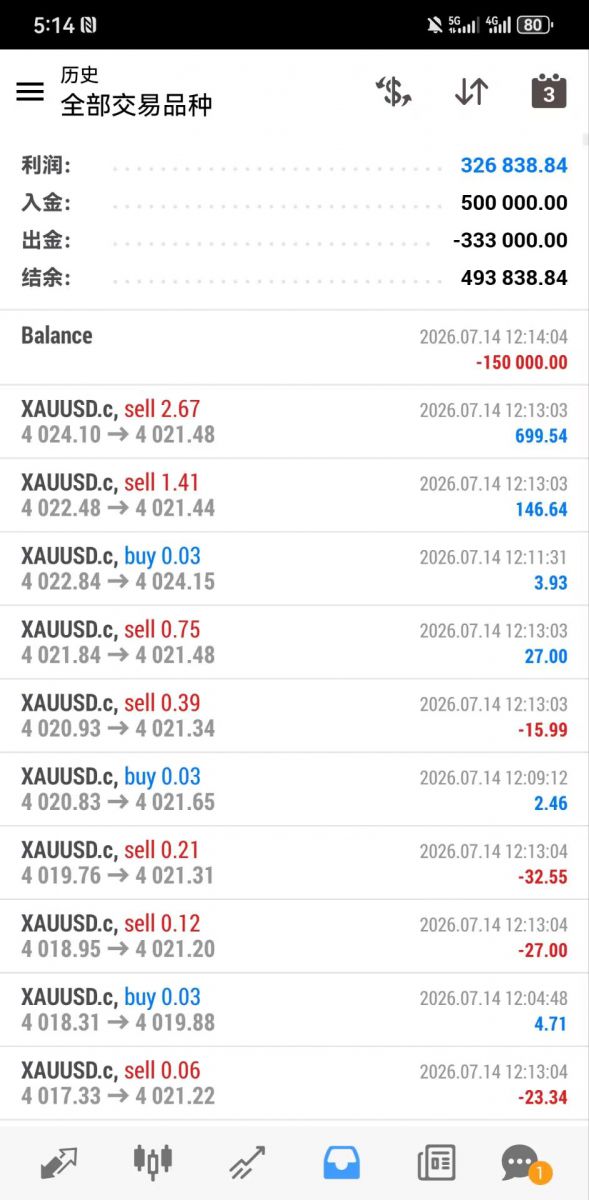Switch to the candlestick Chart tab
Image resolution: width=589 pixels, height=1200 pixels.
152,1162
